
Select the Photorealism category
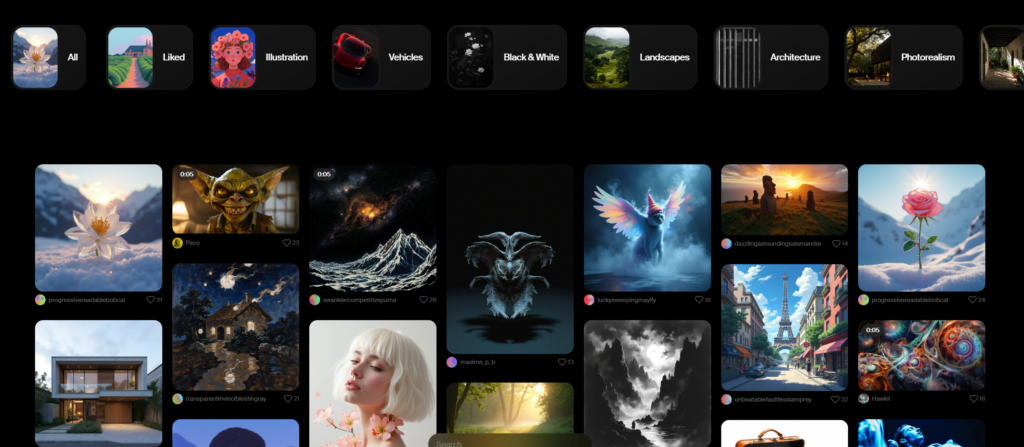point(903,57)
